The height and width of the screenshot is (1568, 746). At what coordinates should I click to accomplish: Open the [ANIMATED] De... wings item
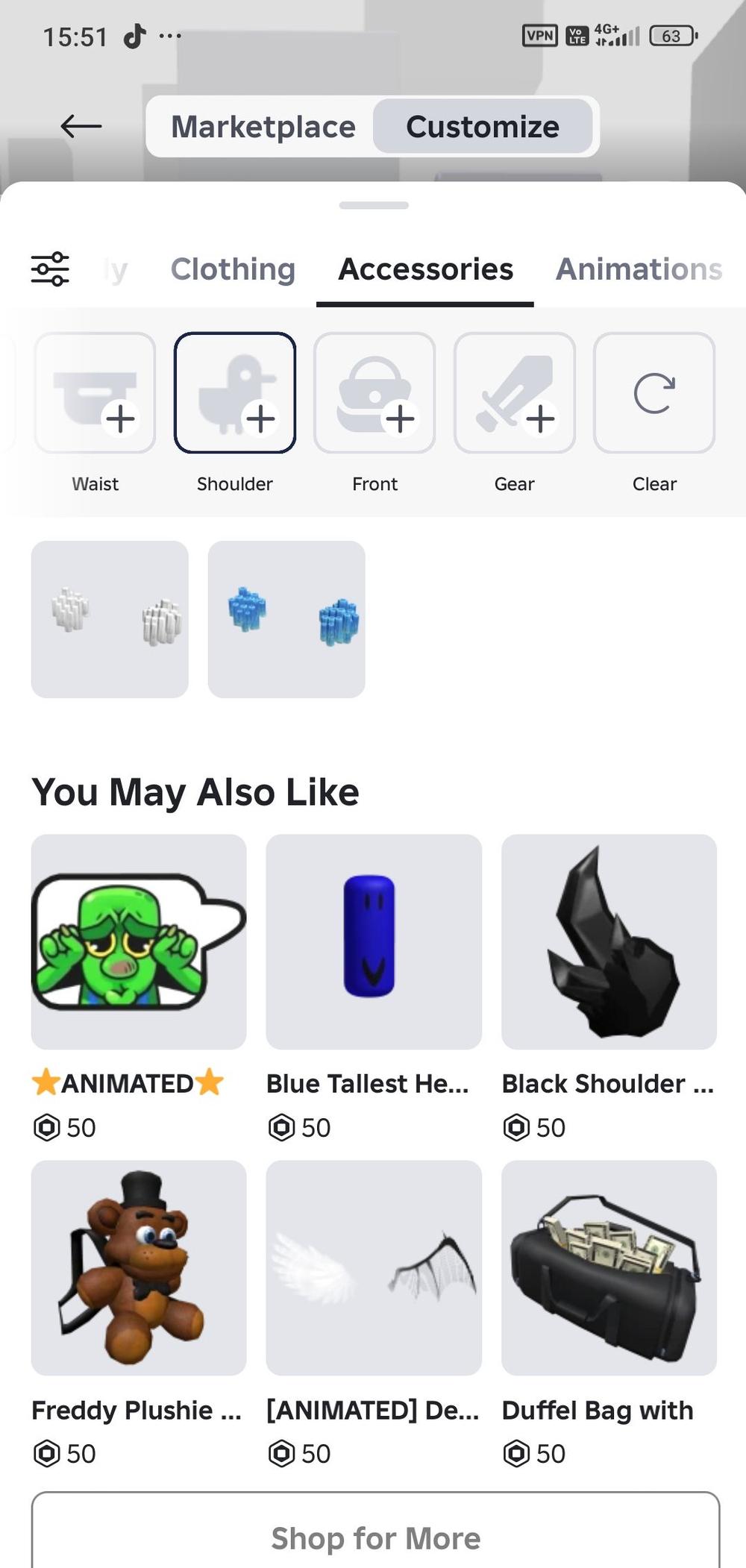[x=374, y=1267]
